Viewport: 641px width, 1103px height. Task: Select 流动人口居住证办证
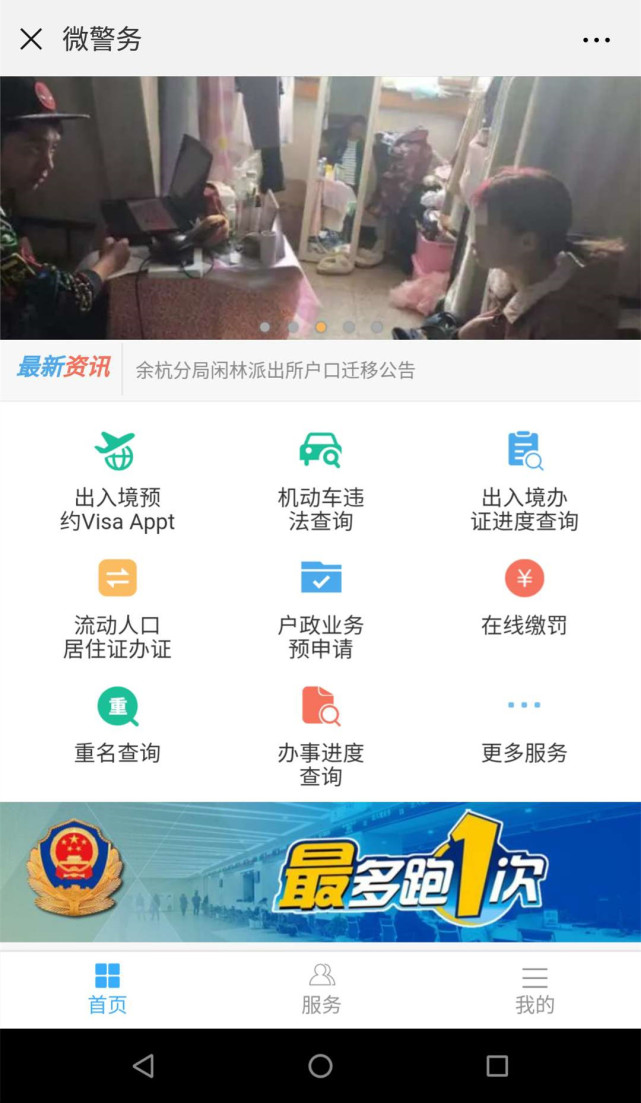117,609
